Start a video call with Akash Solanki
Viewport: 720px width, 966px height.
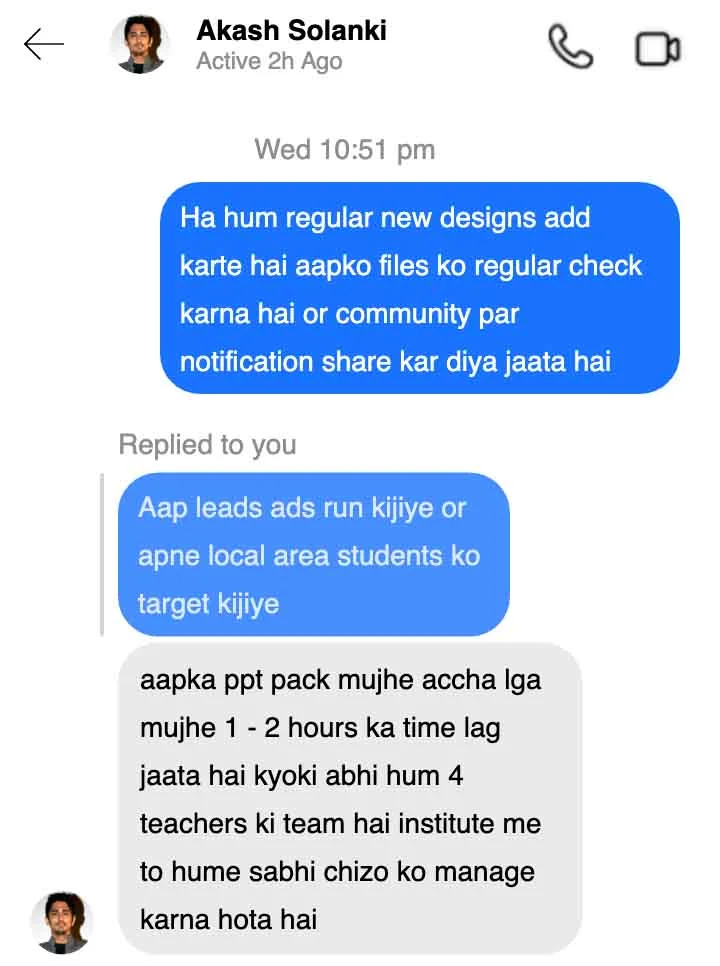[x=658, y=48]
